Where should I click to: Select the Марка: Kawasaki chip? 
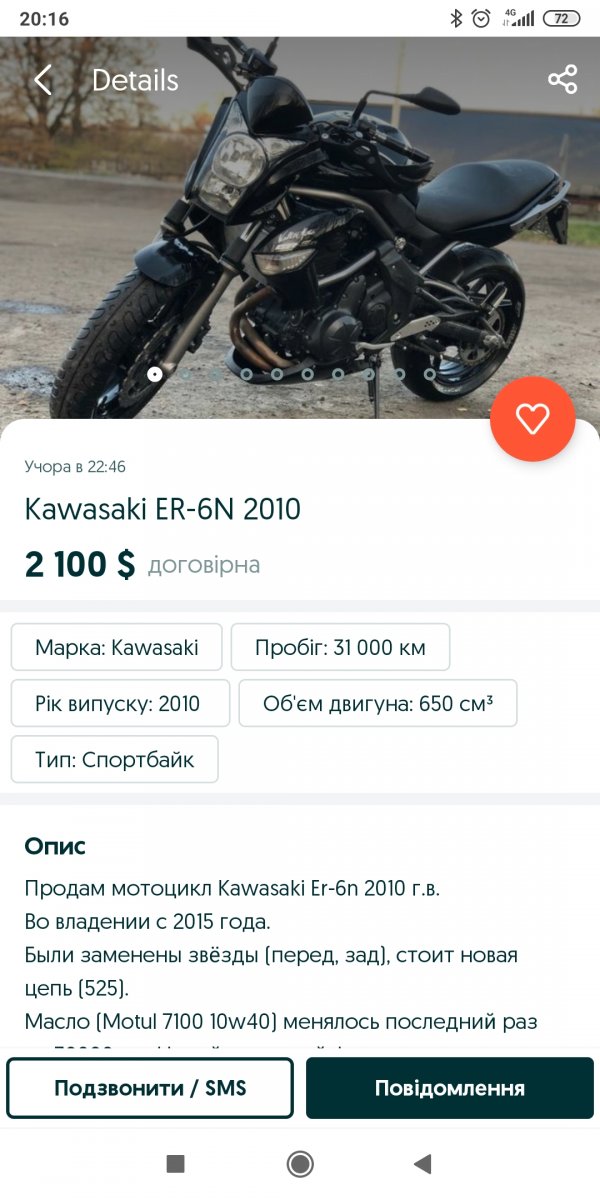click(x=117, y=647)
